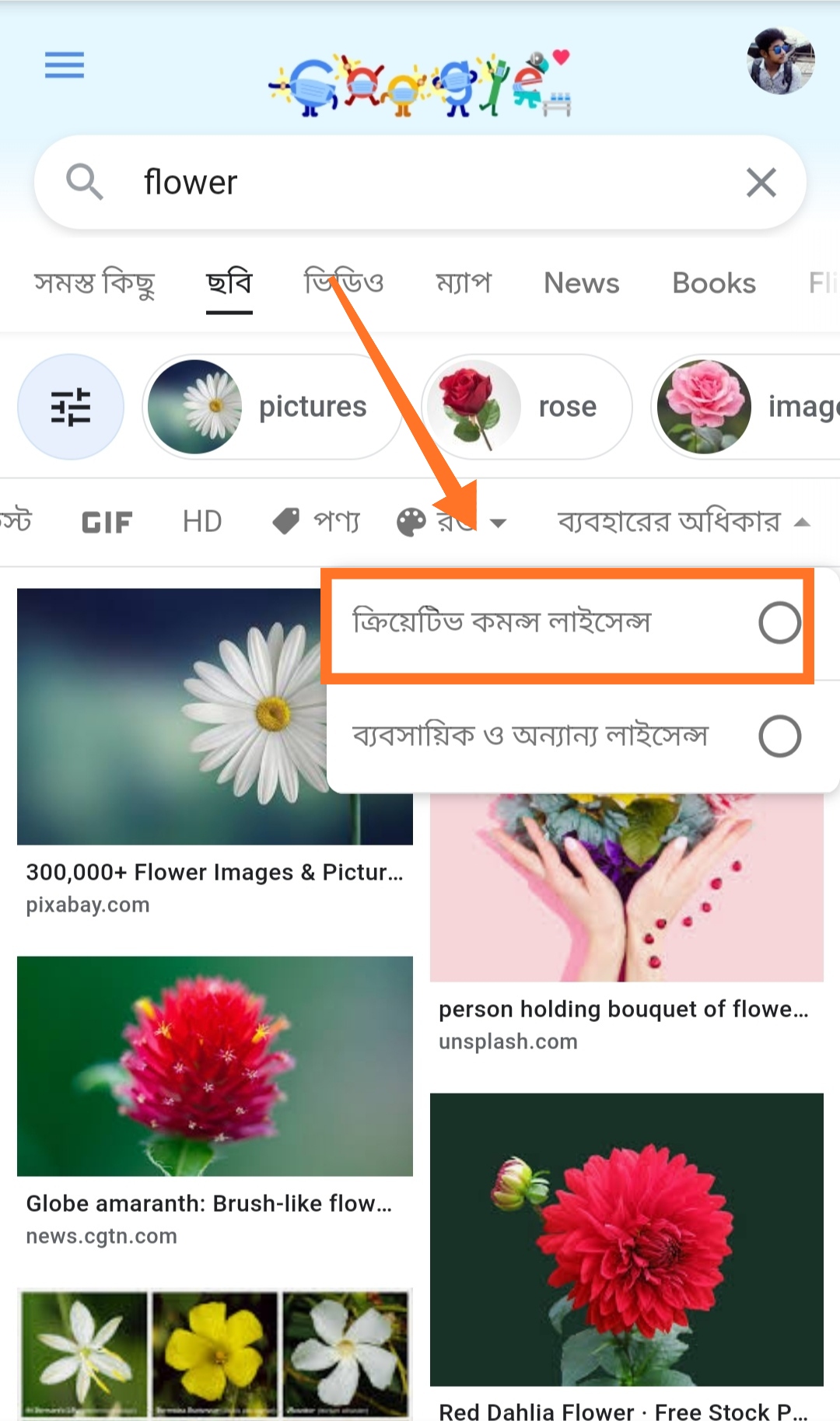Screen dimensions: 840x1421
Task: Open the hamburger menu
Action: [x=65, y=65]
